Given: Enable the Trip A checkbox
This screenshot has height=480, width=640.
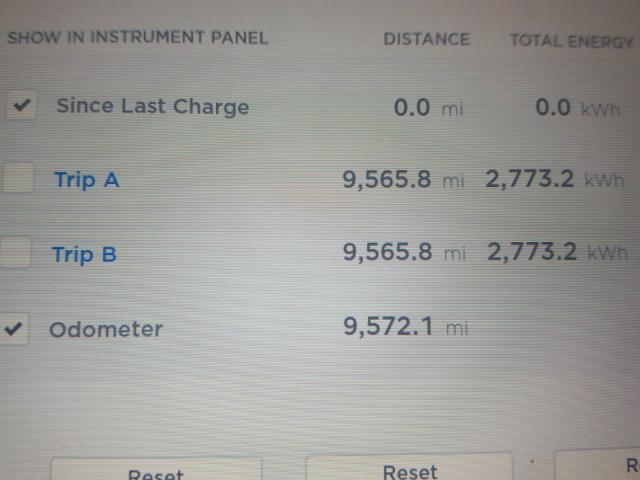Looking at the screenshot, I should [x=17, y=179].
